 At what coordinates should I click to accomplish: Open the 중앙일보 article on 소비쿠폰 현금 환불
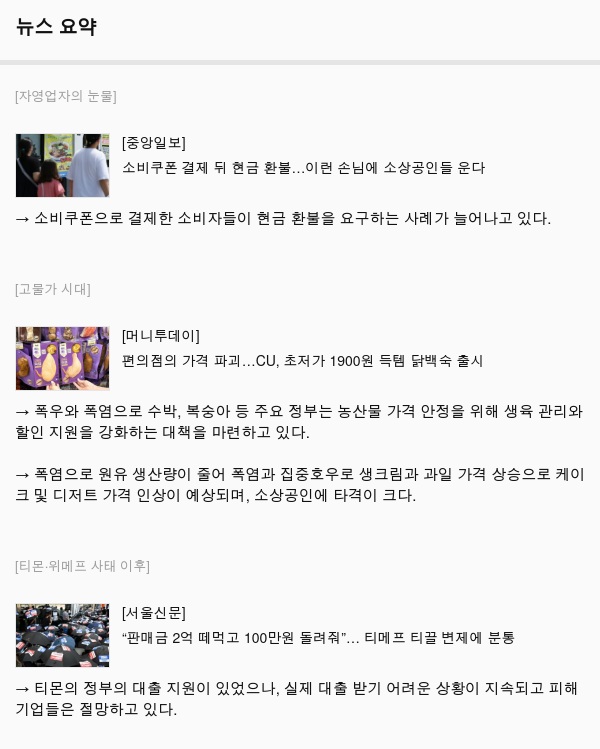pos(303,168)
